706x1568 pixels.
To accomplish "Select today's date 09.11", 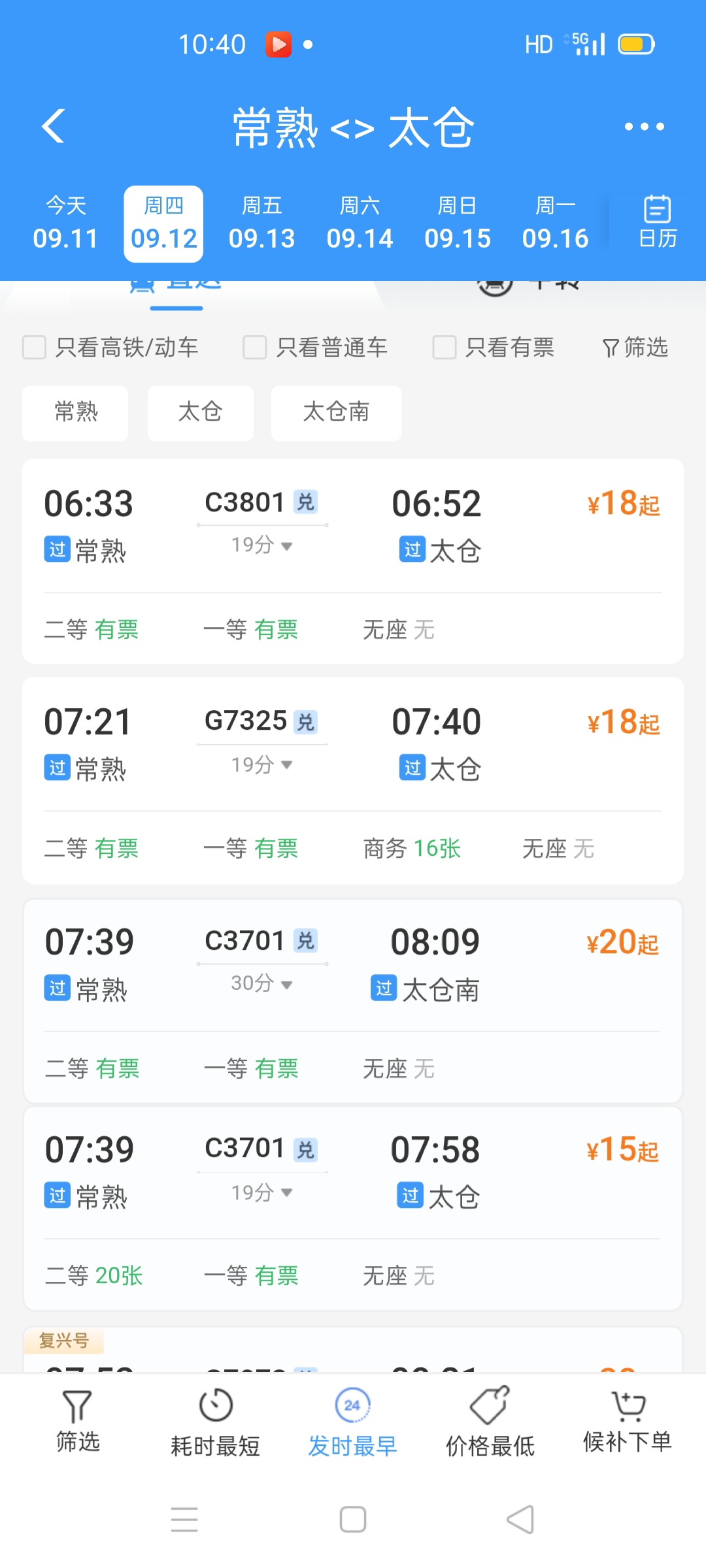I will (65, 223).
